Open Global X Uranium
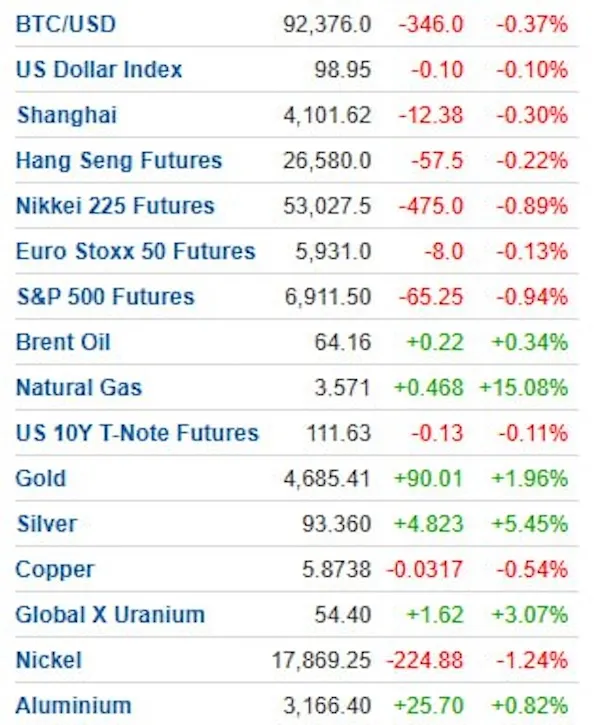600x725 pixels. tap(110, 614)
